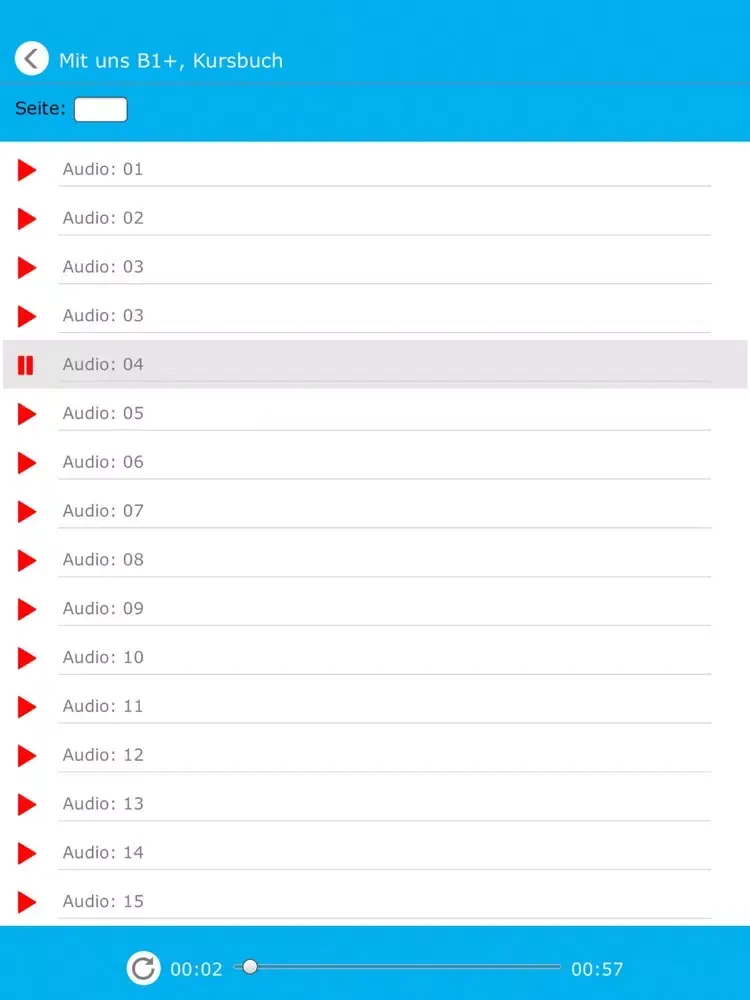Screen dimensions: 750x1000
Task: Start playback of Audio: 02
Action: pos(26,218)
